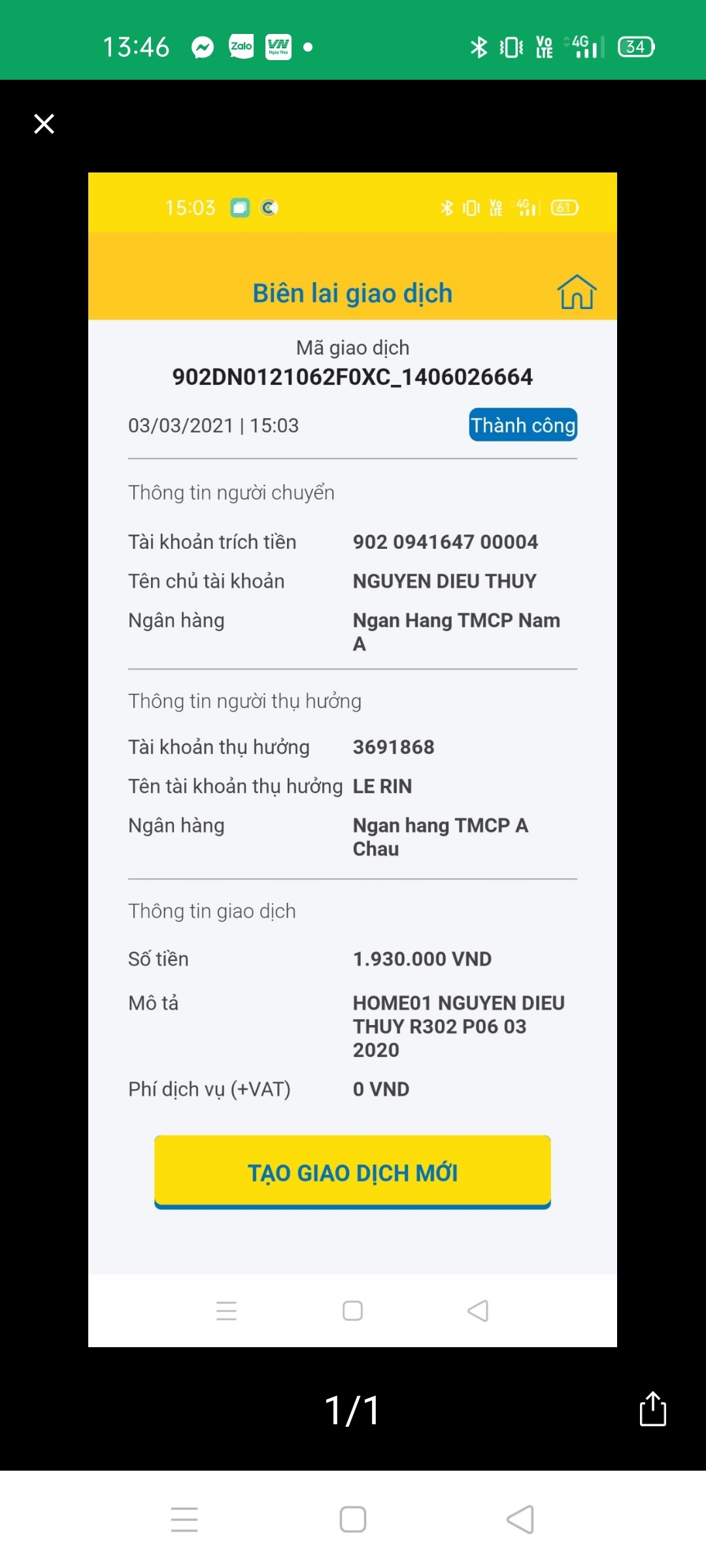Close the image viewer
Image resolution: width=706 pixels, height=1568 pixels.
pos(44,123)
